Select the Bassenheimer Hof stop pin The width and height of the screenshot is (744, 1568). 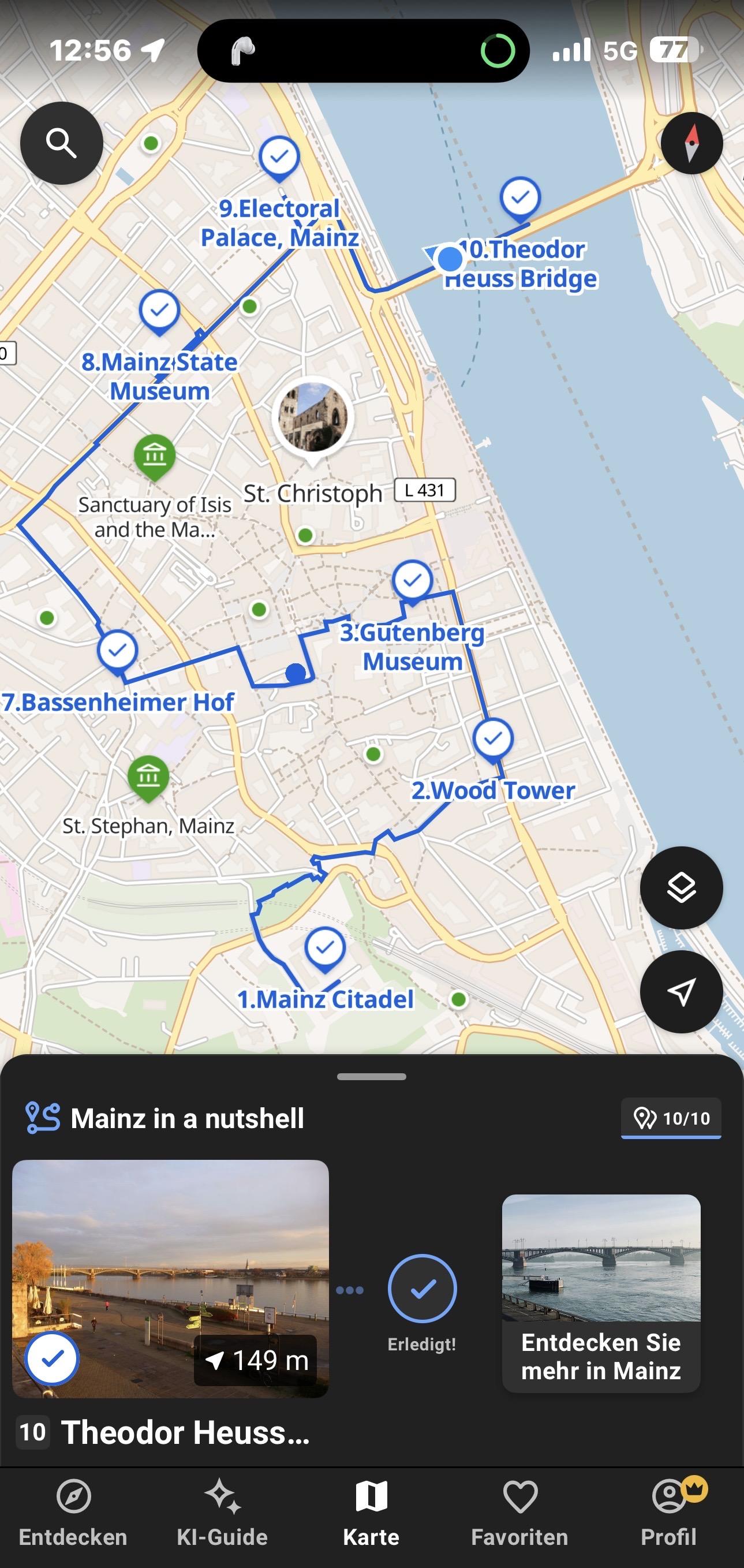pyautogui.click(x=117, y=651)
